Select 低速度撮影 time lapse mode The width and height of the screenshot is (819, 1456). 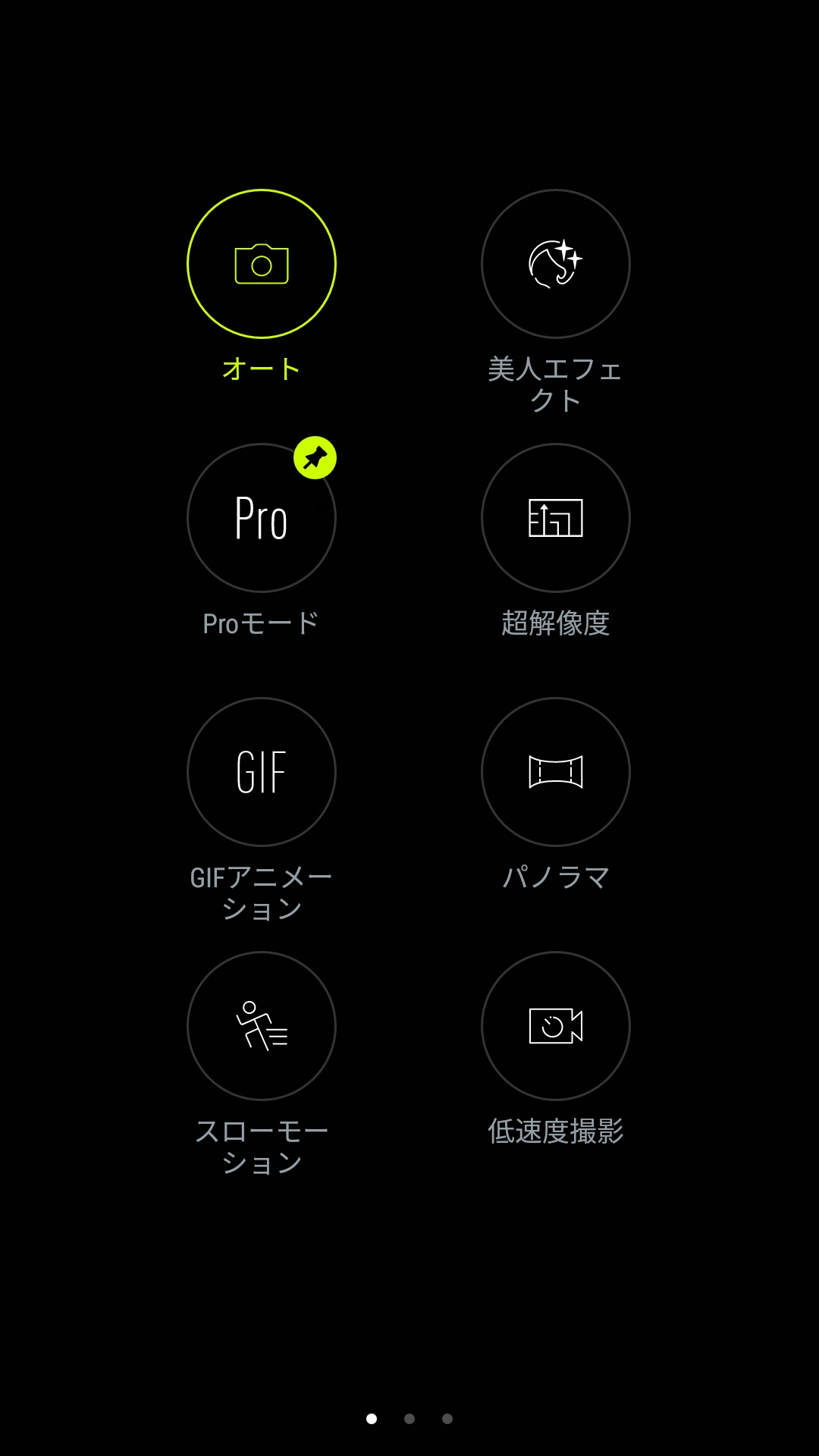(556, 1026)
